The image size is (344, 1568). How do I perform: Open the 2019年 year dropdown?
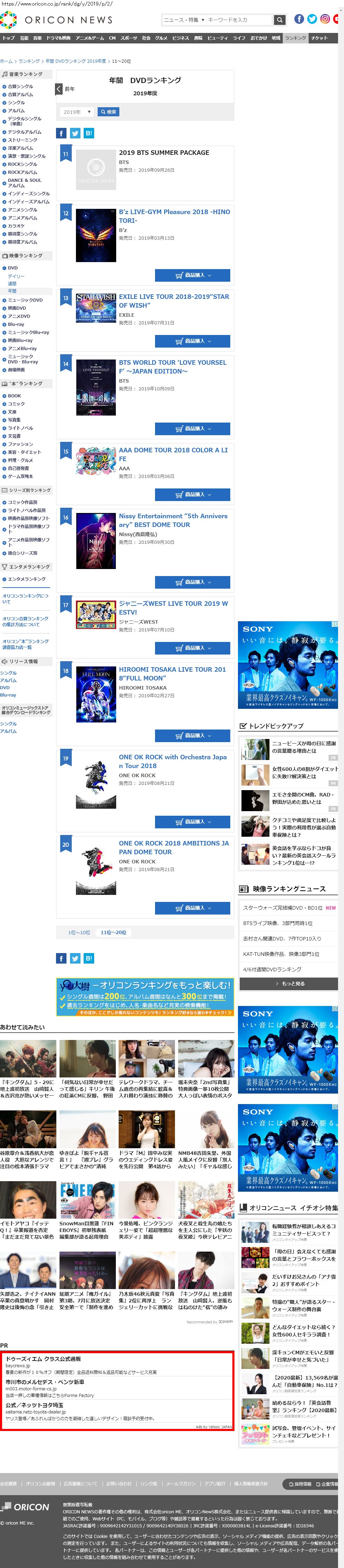pyautogui.click(x=77, y=112)
